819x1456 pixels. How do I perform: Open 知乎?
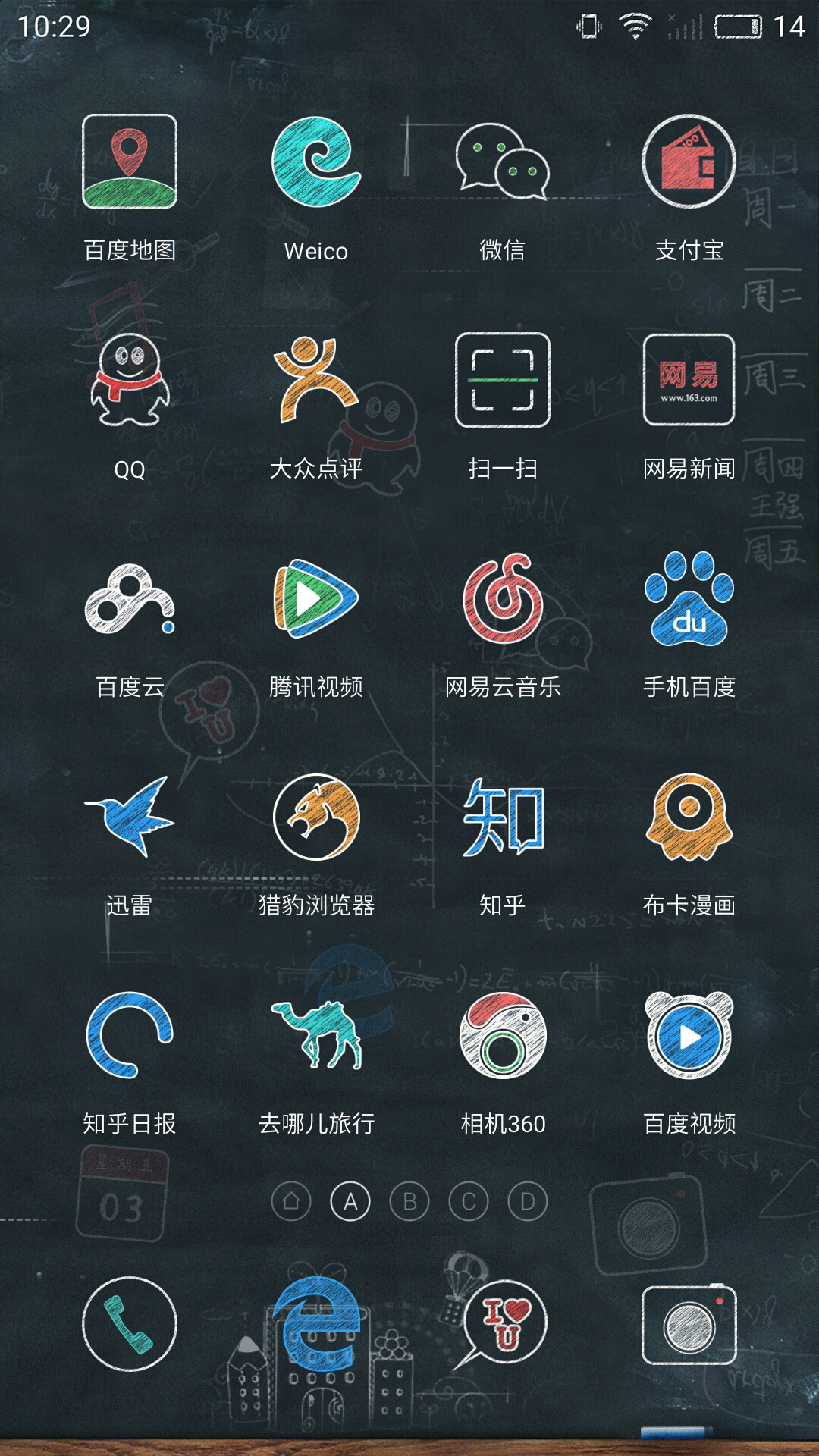click(x=503, y=817)
